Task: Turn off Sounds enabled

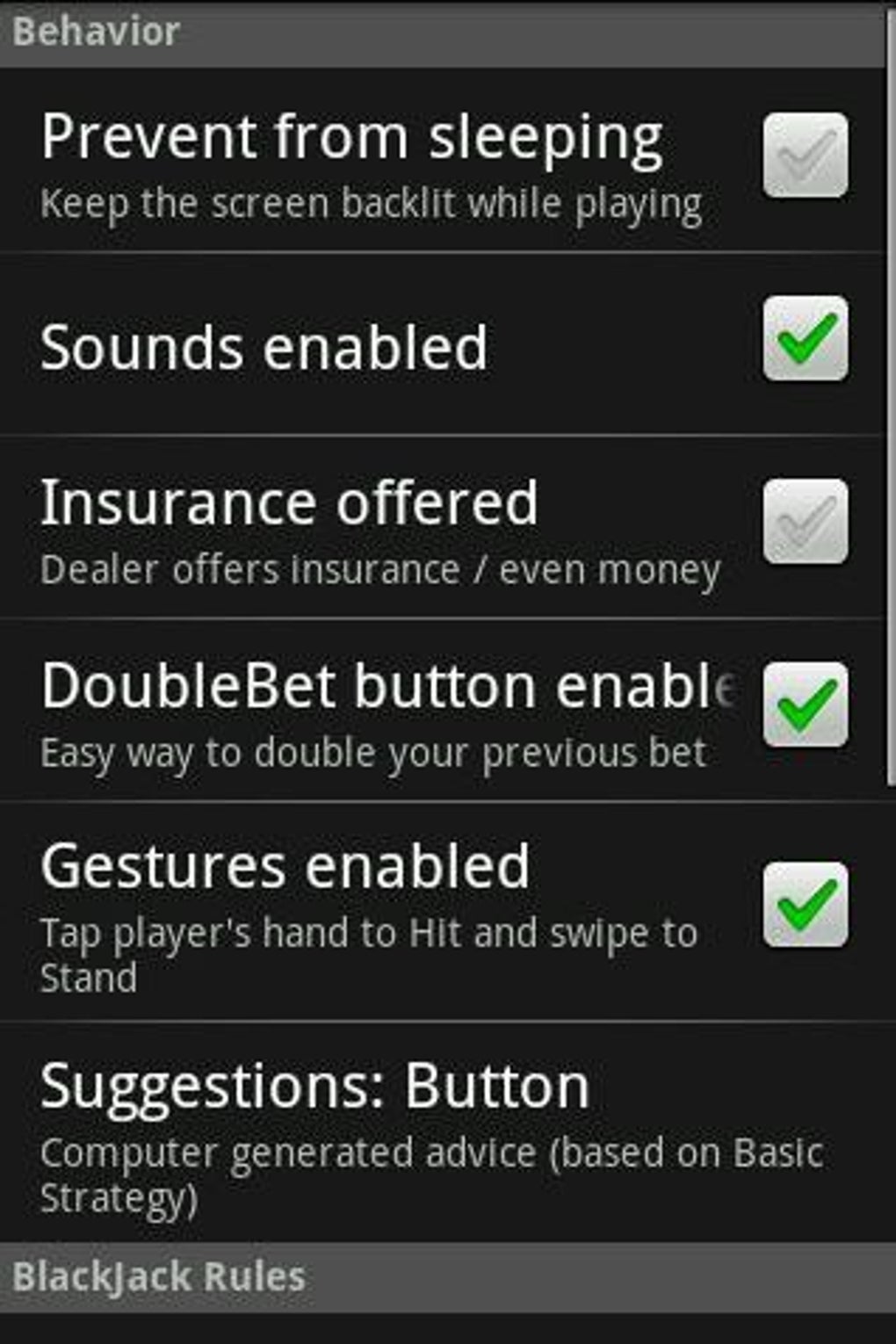Action: 805,339
